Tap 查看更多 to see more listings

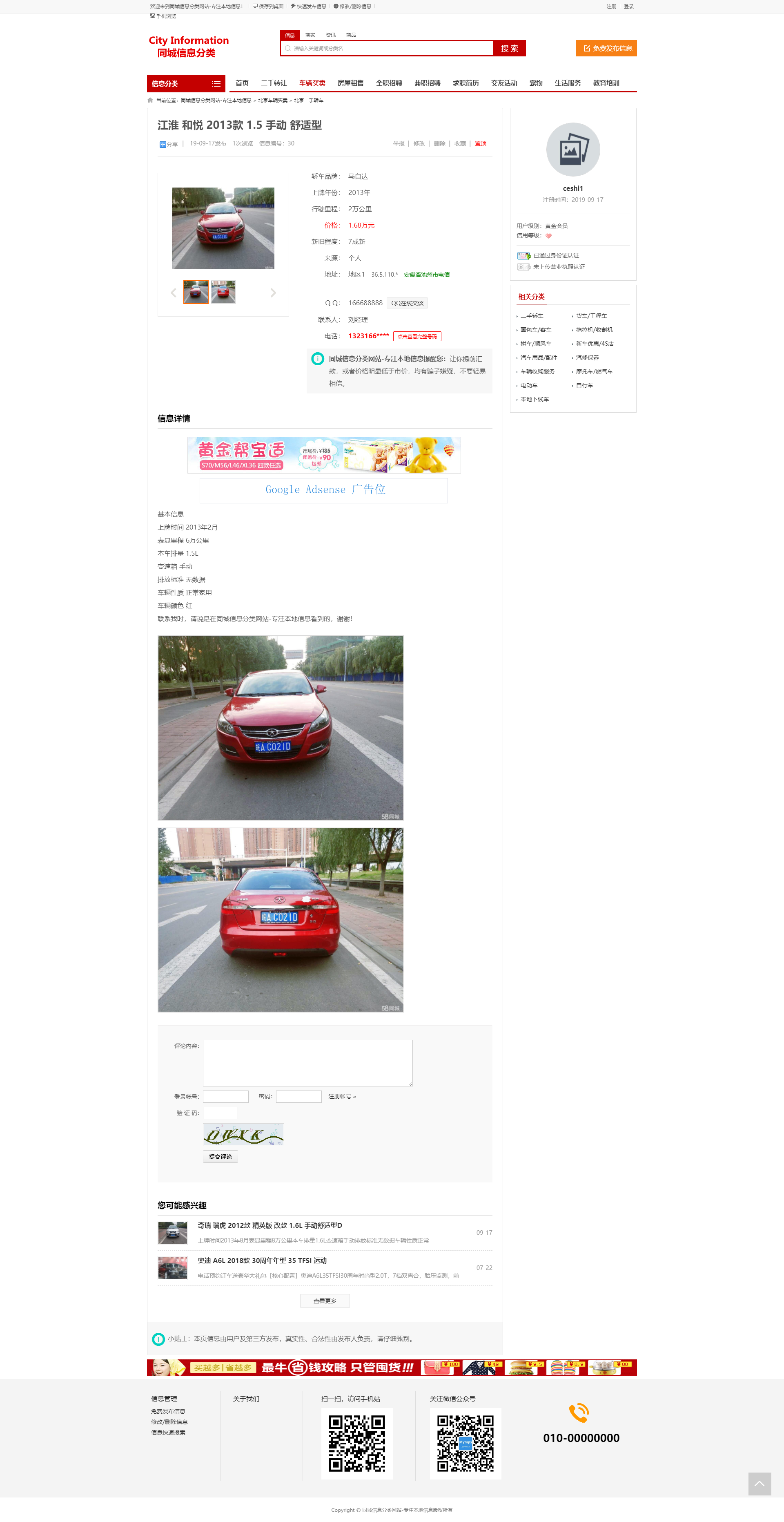[325, 1301]
